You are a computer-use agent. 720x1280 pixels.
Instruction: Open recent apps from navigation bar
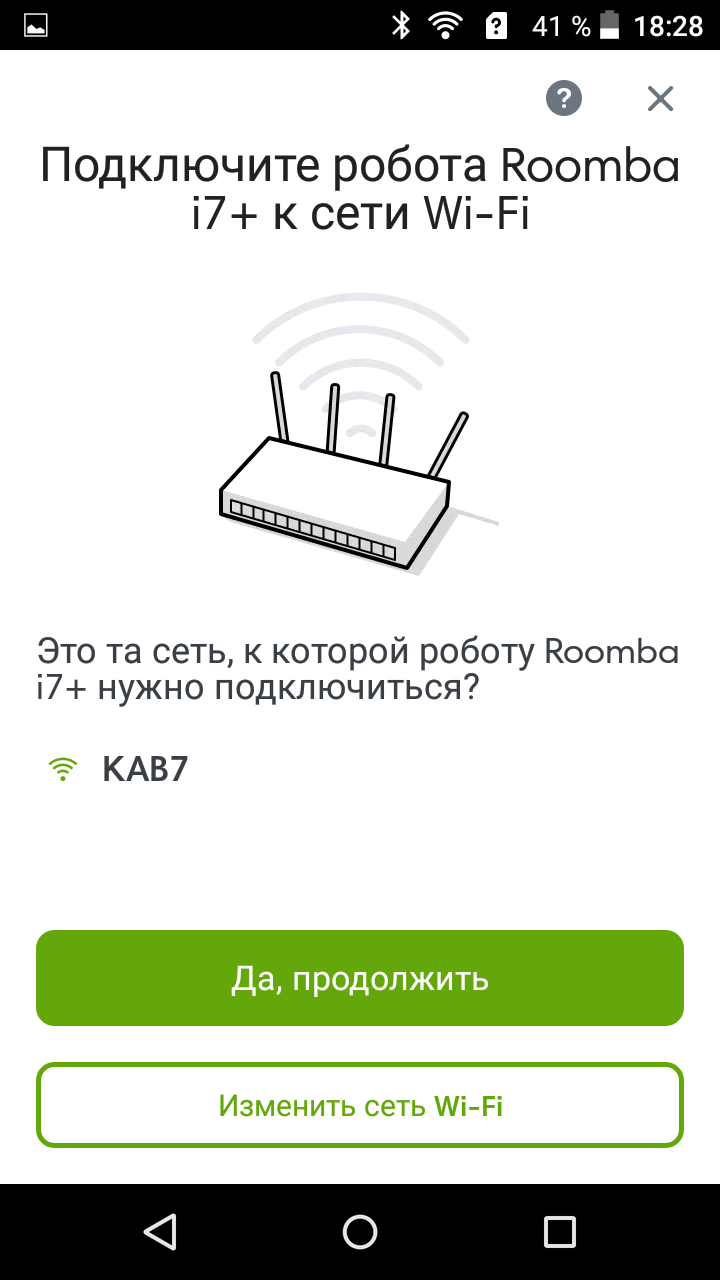click(x=559, y=1231)
